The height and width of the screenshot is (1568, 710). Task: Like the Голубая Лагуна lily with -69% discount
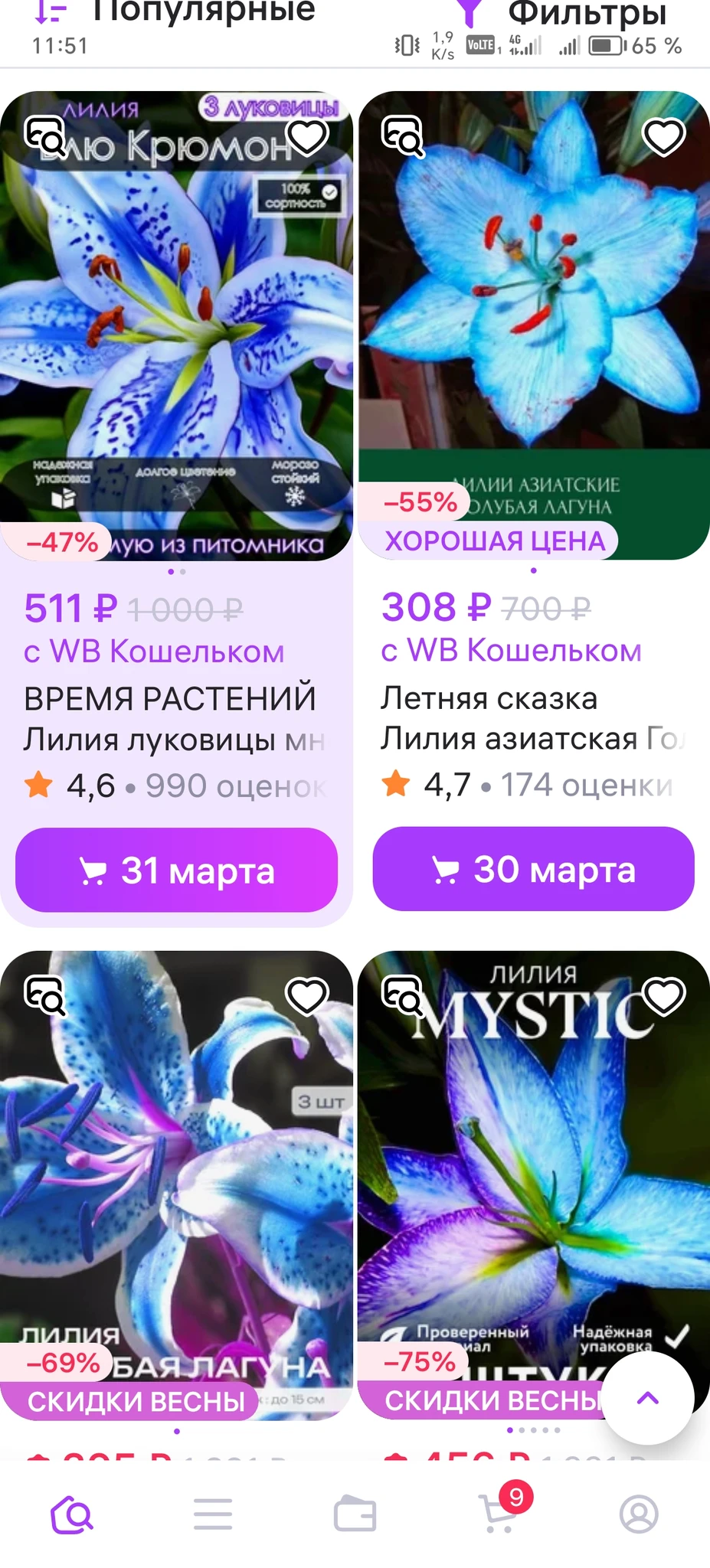click(x=307, y=995)
